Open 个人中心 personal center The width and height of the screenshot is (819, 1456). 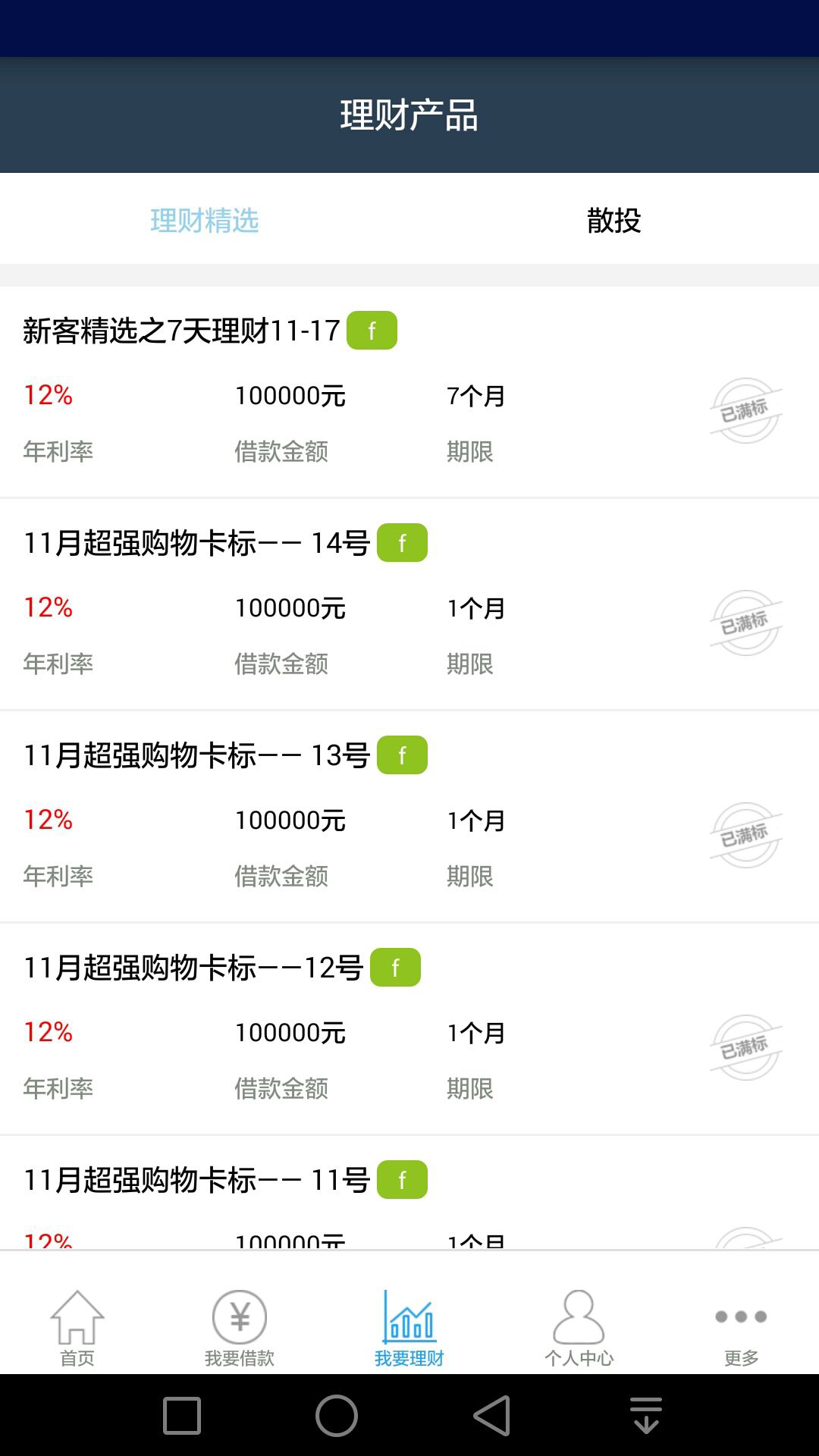(x=579, y=1329)
